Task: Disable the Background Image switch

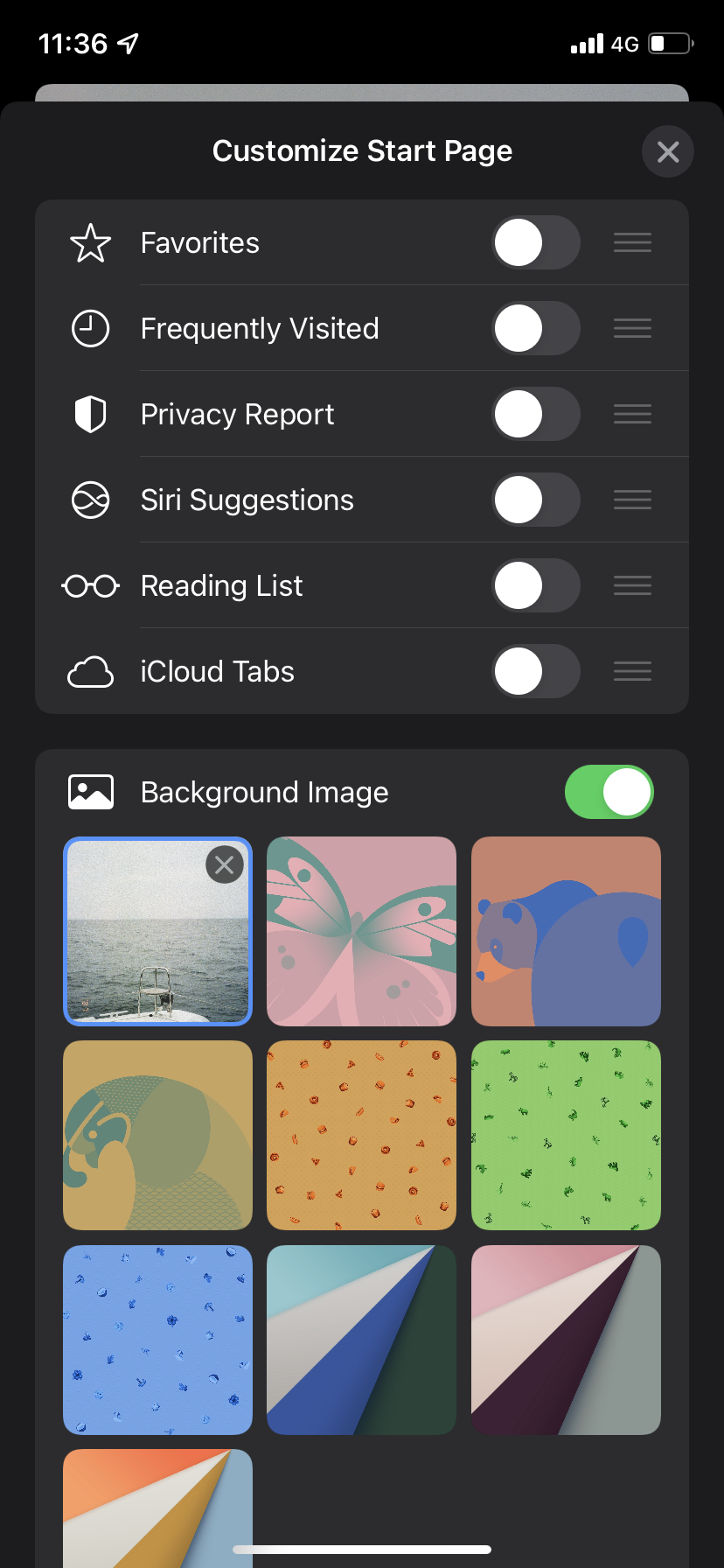Action: pos(609,793)
